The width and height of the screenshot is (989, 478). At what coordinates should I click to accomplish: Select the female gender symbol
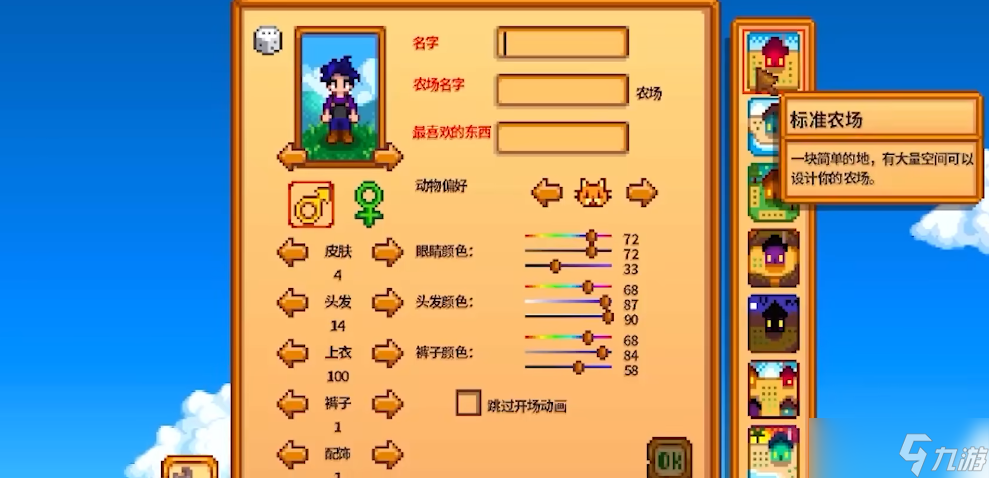coord(369,203)
